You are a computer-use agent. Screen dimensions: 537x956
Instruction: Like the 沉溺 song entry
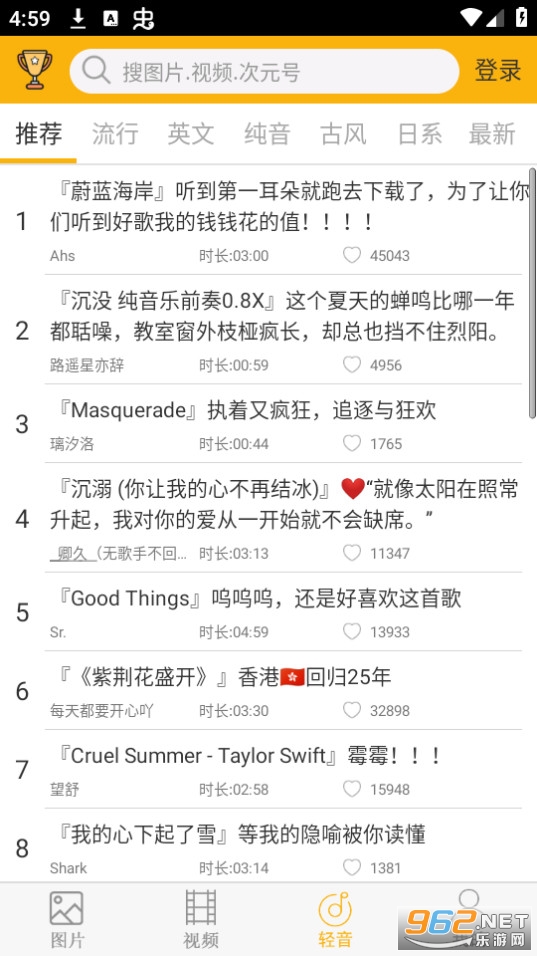tap(352, 553)
